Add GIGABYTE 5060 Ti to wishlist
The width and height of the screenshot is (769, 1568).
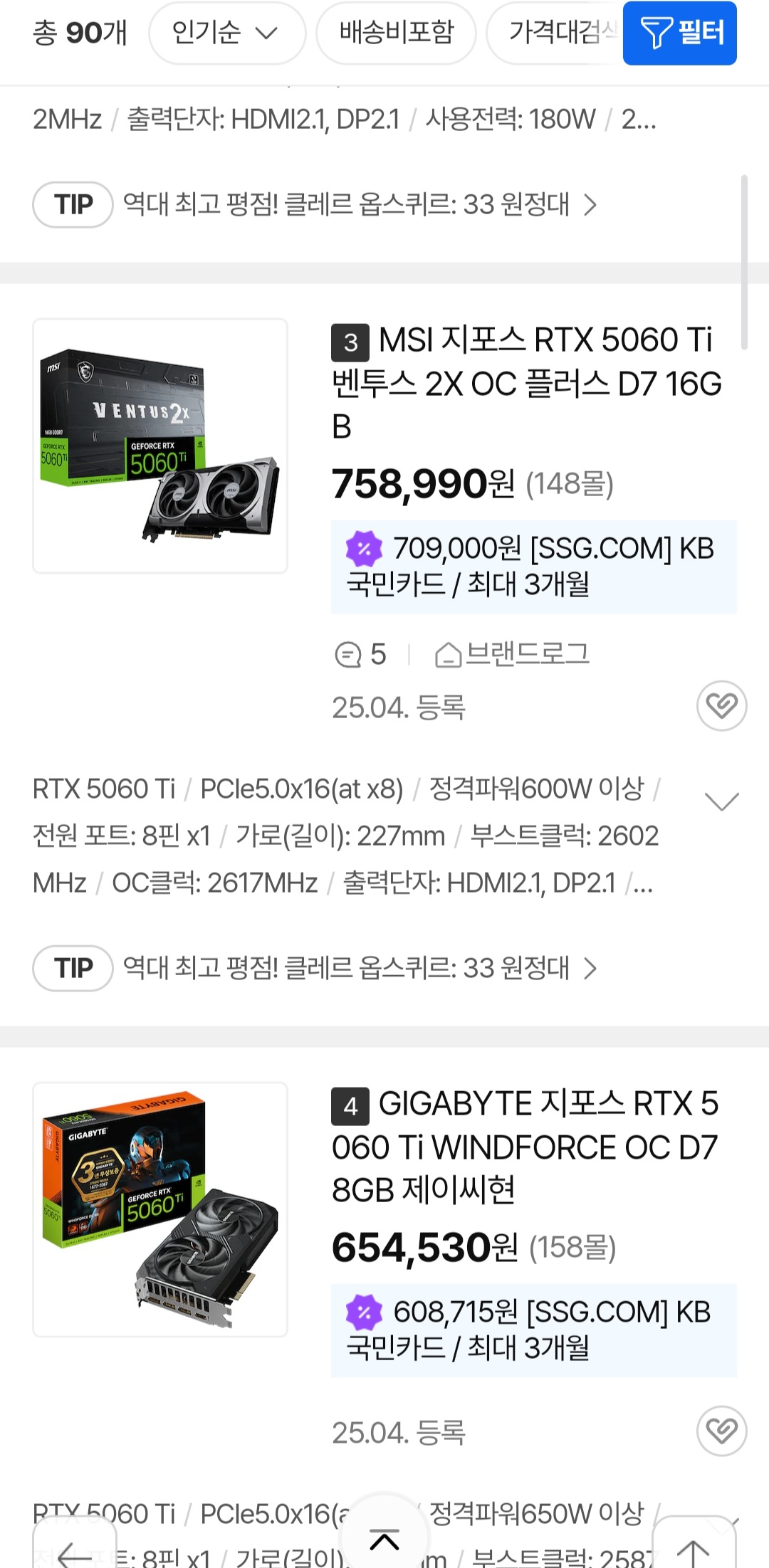coord(721,1431)
